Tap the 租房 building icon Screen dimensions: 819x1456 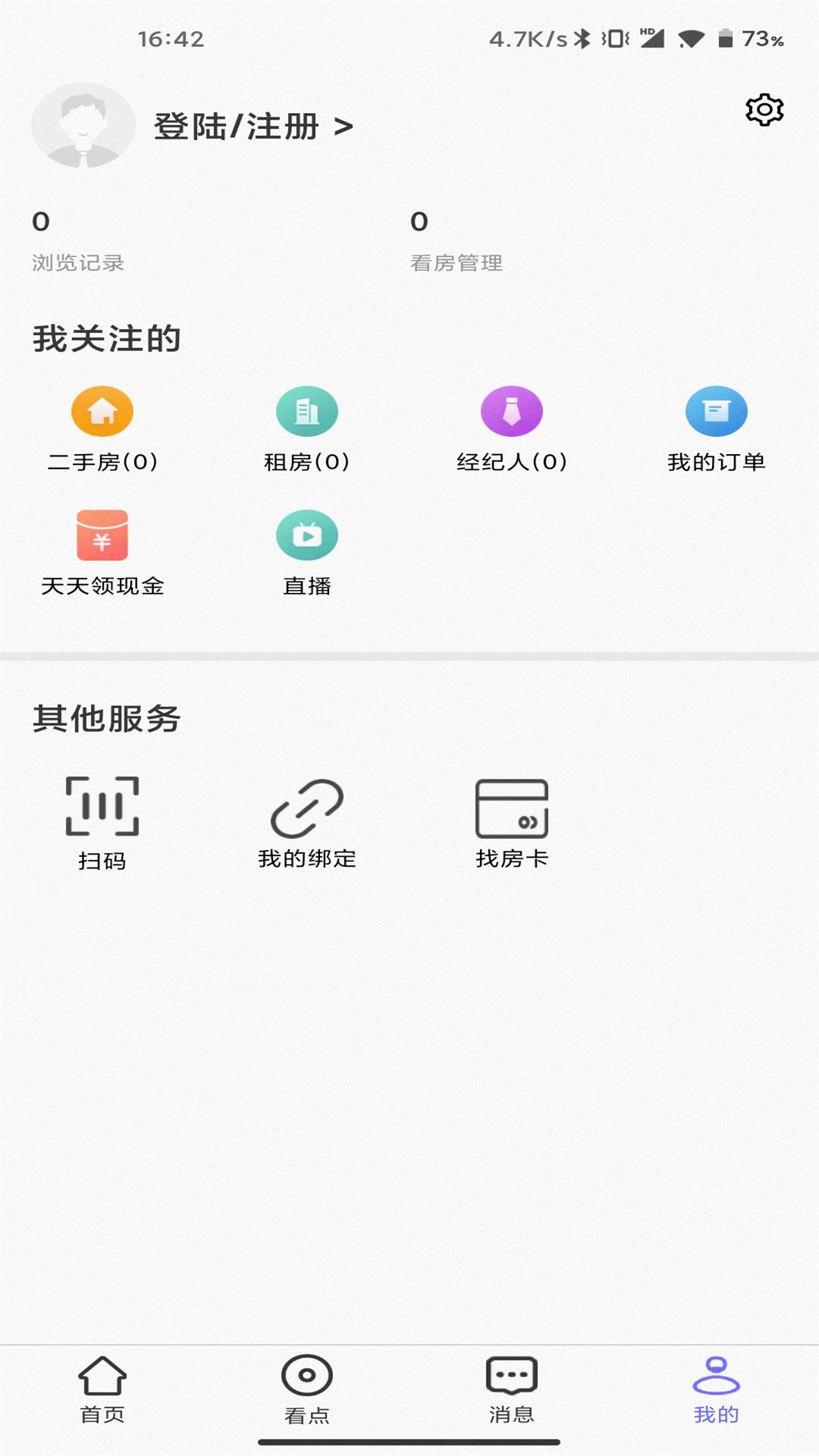[307, 410]
